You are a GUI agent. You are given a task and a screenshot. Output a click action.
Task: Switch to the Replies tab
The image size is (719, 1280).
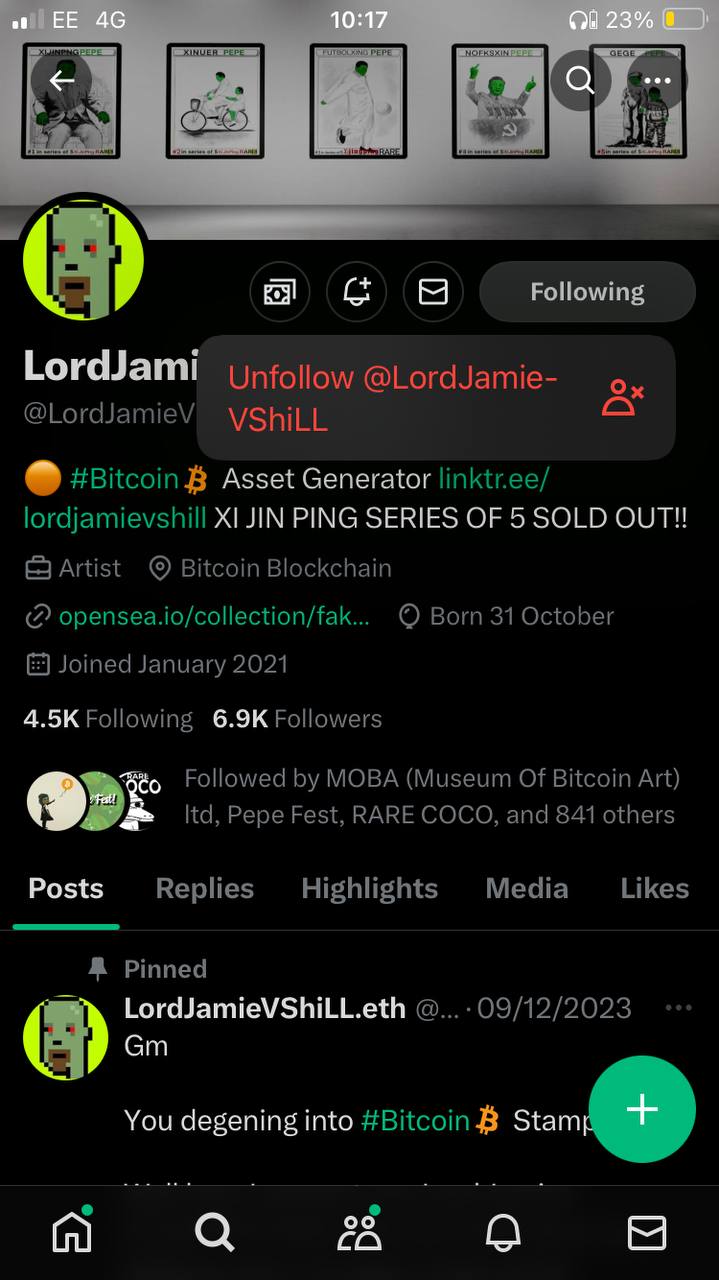click(205, 888)
